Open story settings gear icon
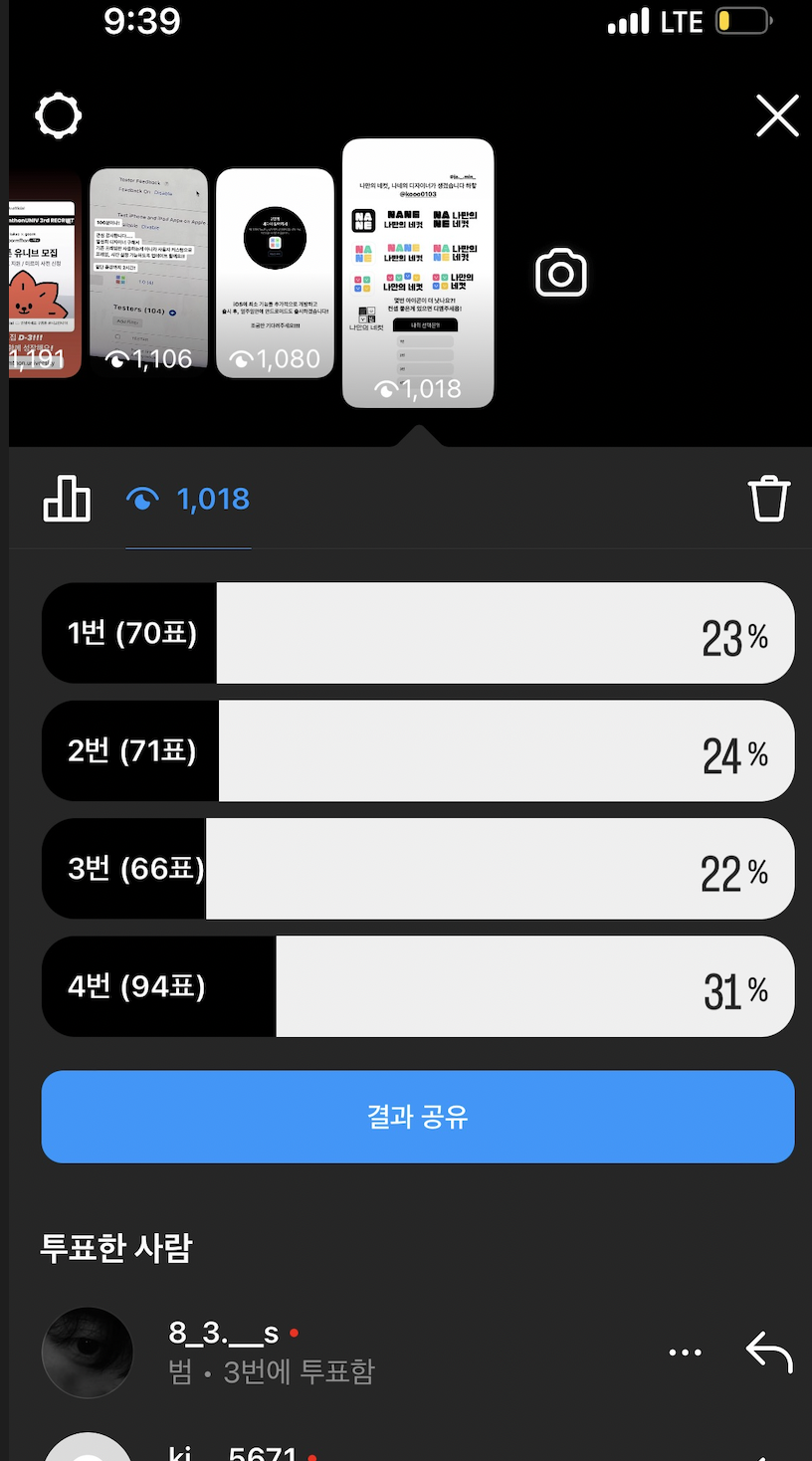This screenshot has width=812, height=1461. [58, 116]
